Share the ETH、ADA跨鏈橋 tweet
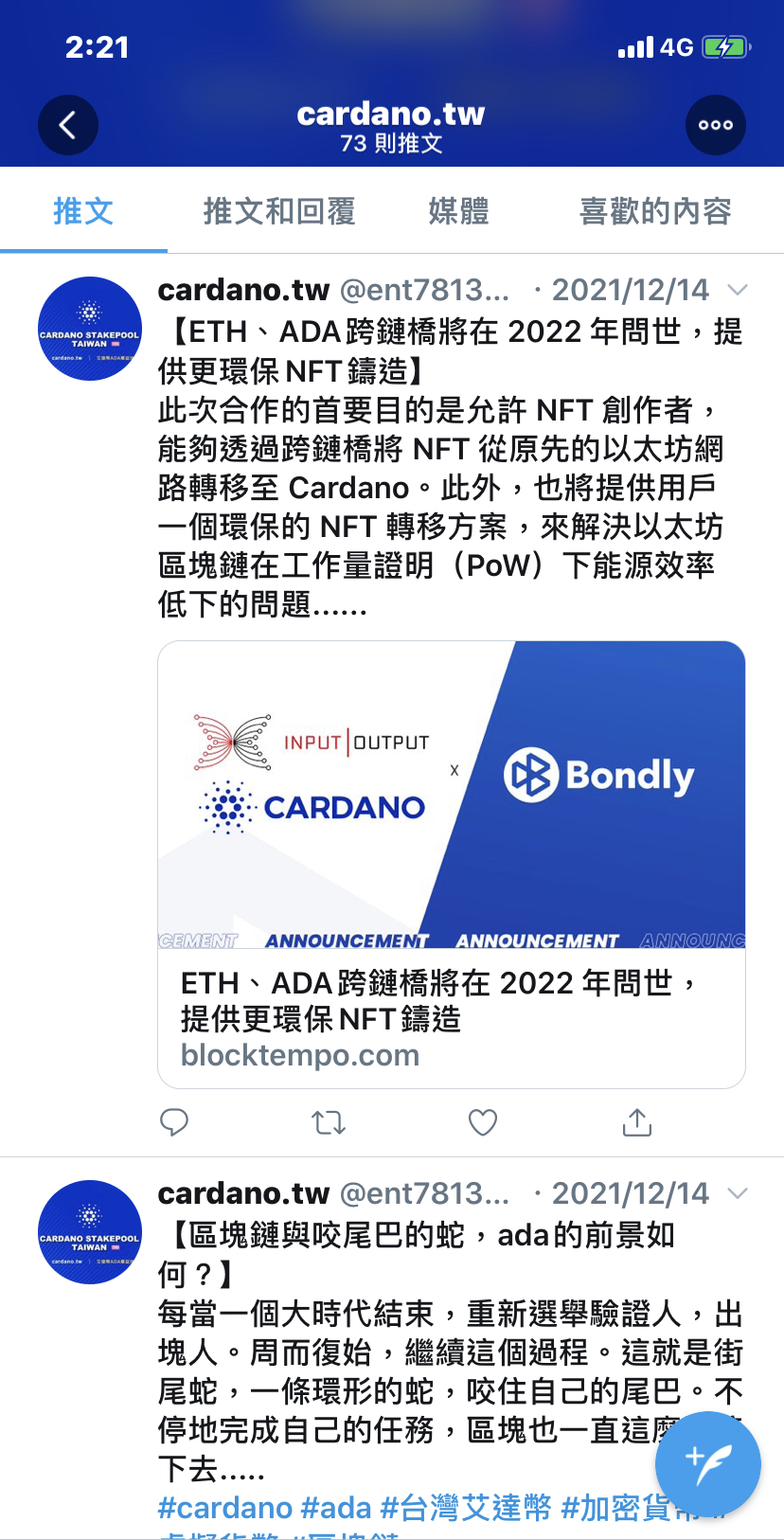The image size is (784, 1540). (x=637, y=1122)
